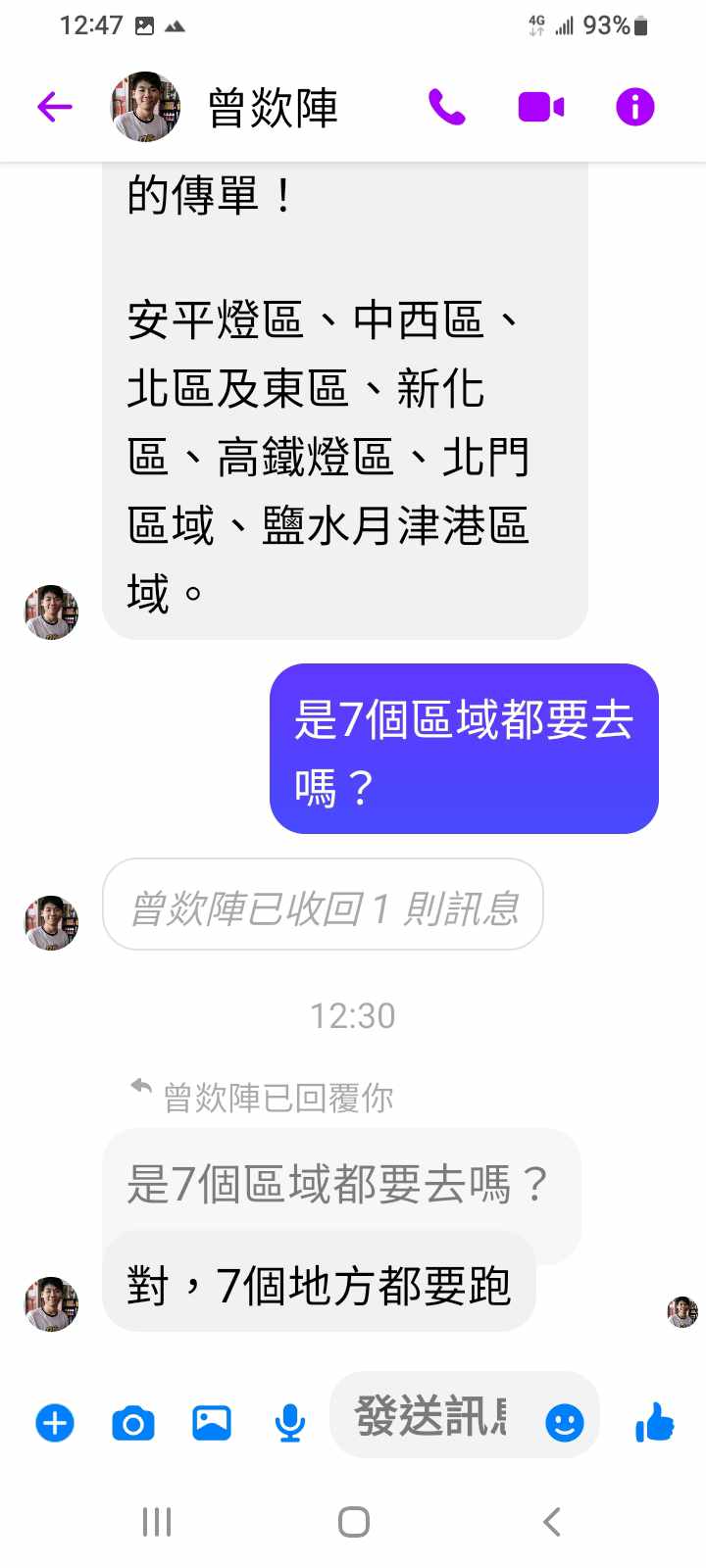
Task: Open conversation info for 曾欻陣
Action: [634, 107]
